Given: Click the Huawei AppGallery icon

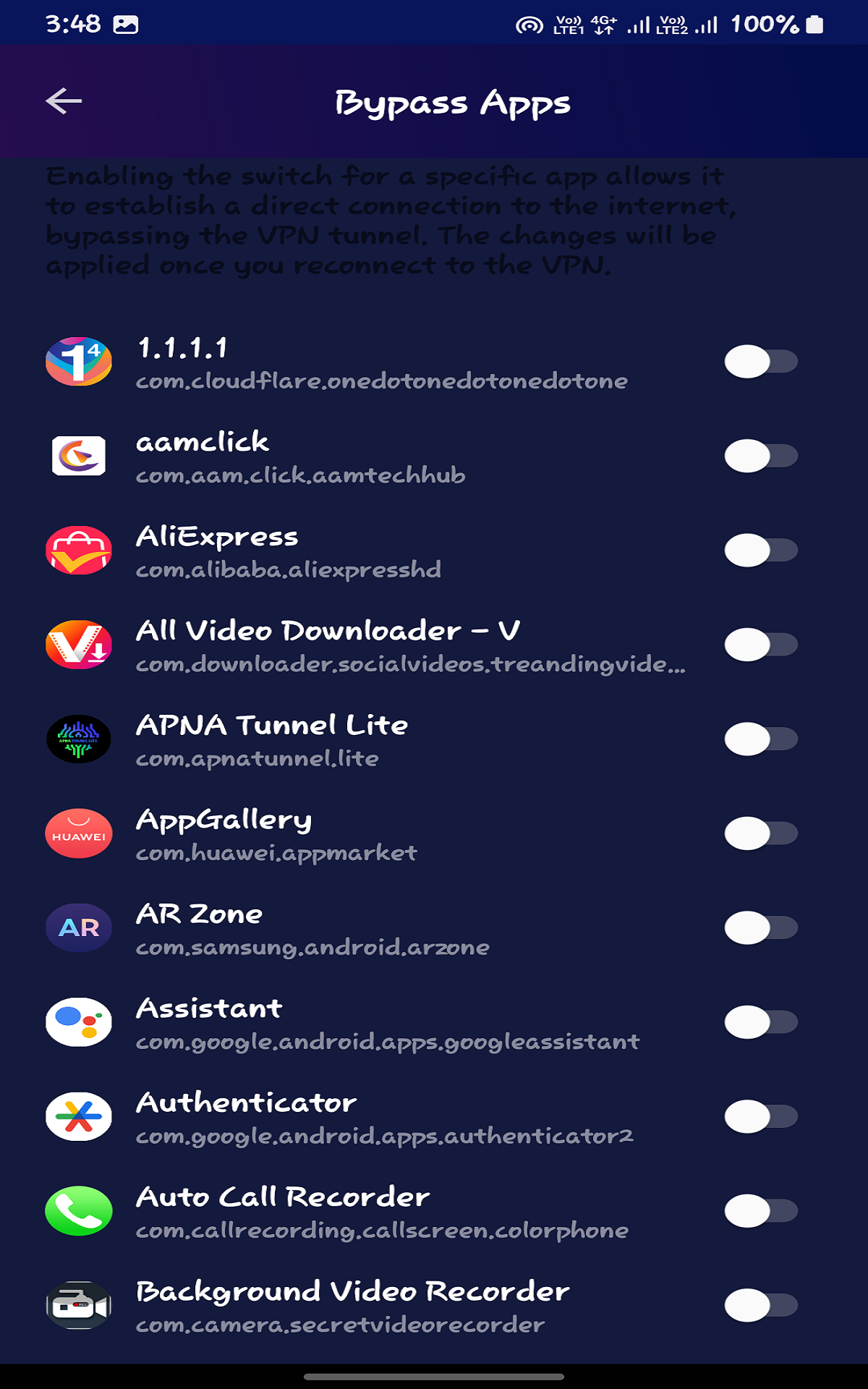Looking at the screenshot, I should [79, 833].
